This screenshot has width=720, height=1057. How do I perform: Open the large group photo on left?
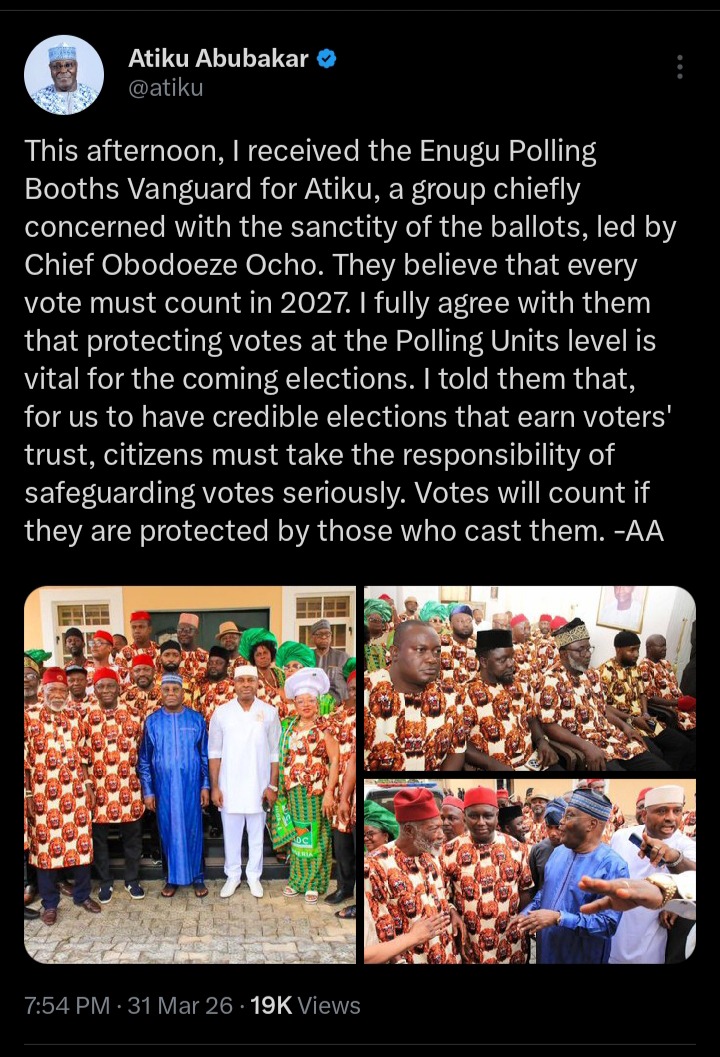click(190, 775)
